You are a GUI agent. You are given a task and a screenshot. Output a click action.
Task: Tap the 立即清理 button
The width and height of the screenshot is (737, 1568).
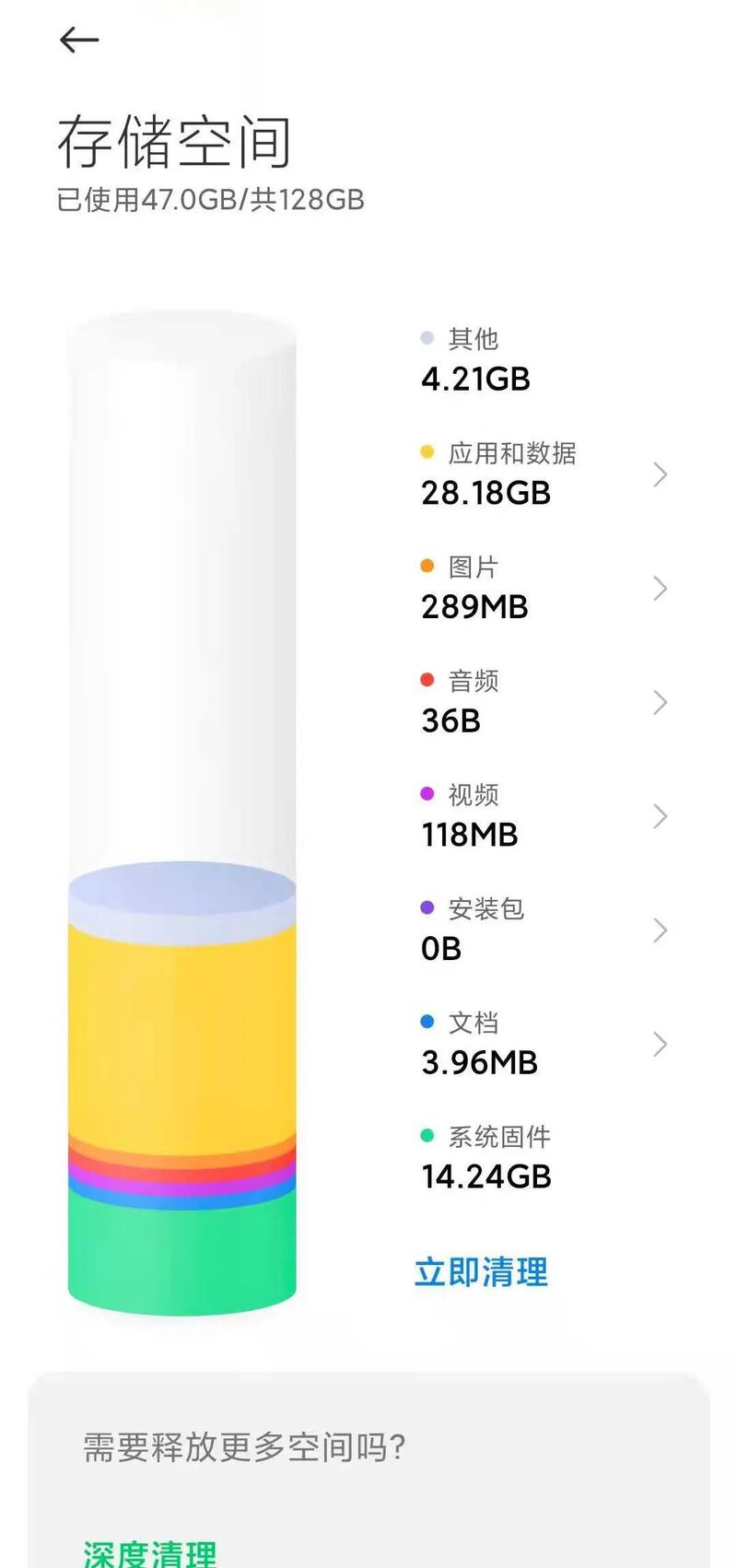(481, 1272)
